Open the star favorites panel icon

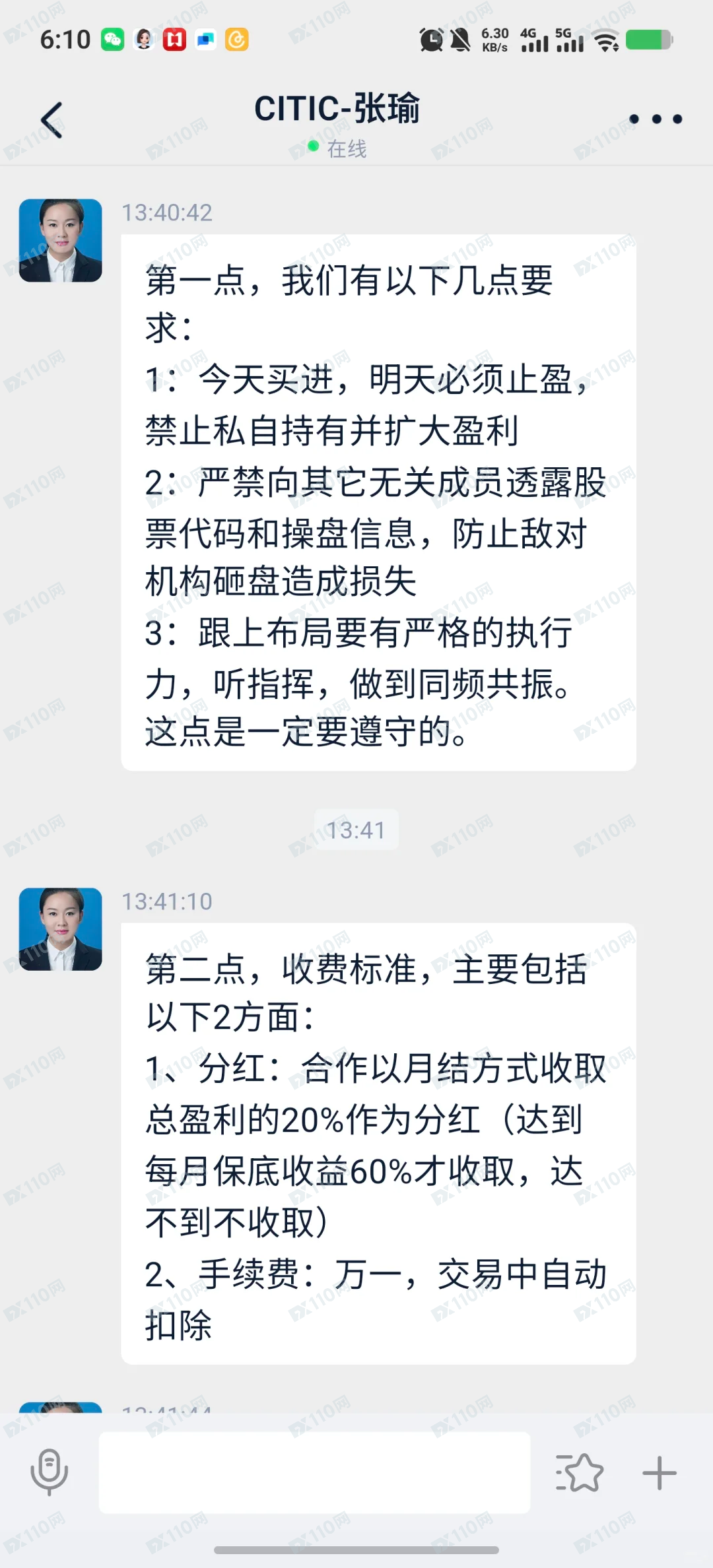(580, 1472)
